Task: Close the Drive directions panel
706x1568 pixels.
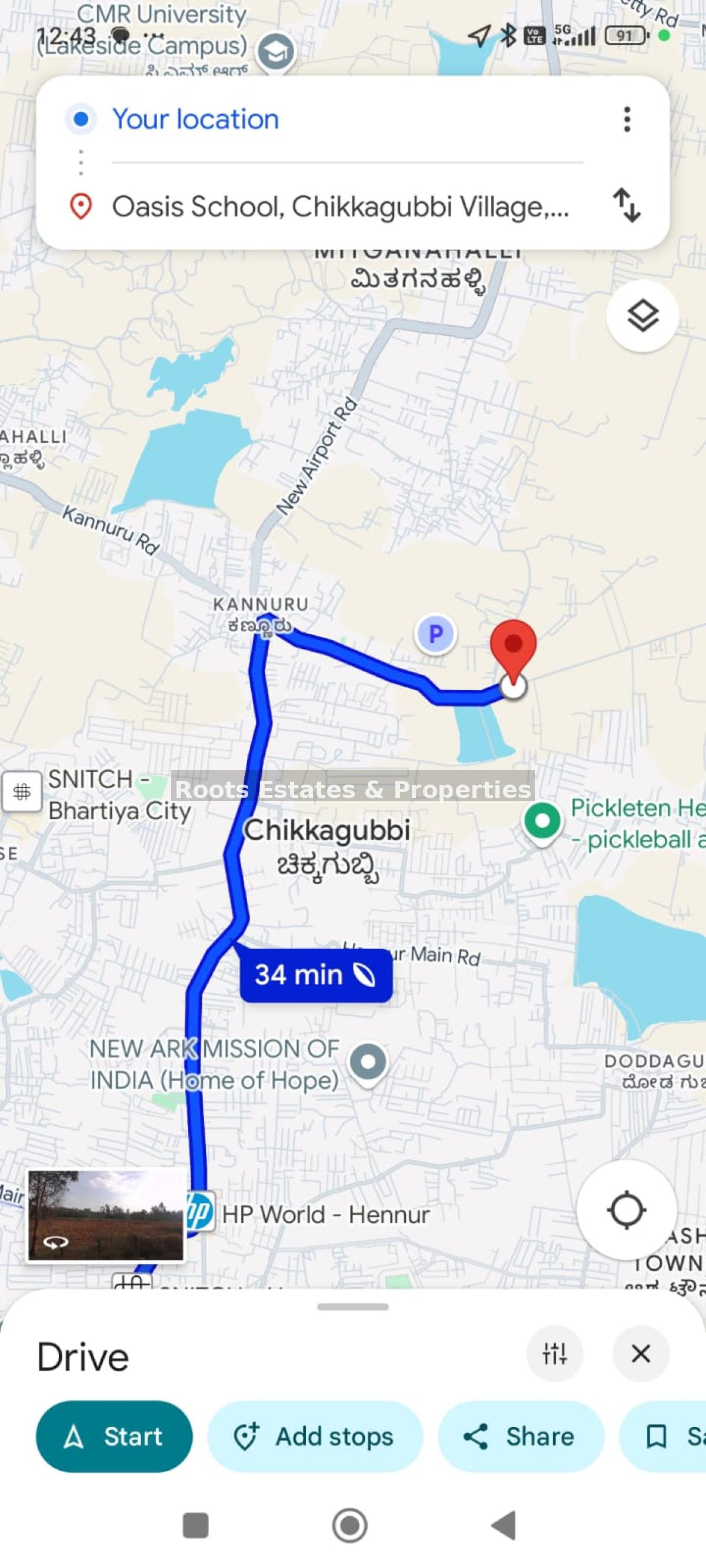Action: (641, 1354)
